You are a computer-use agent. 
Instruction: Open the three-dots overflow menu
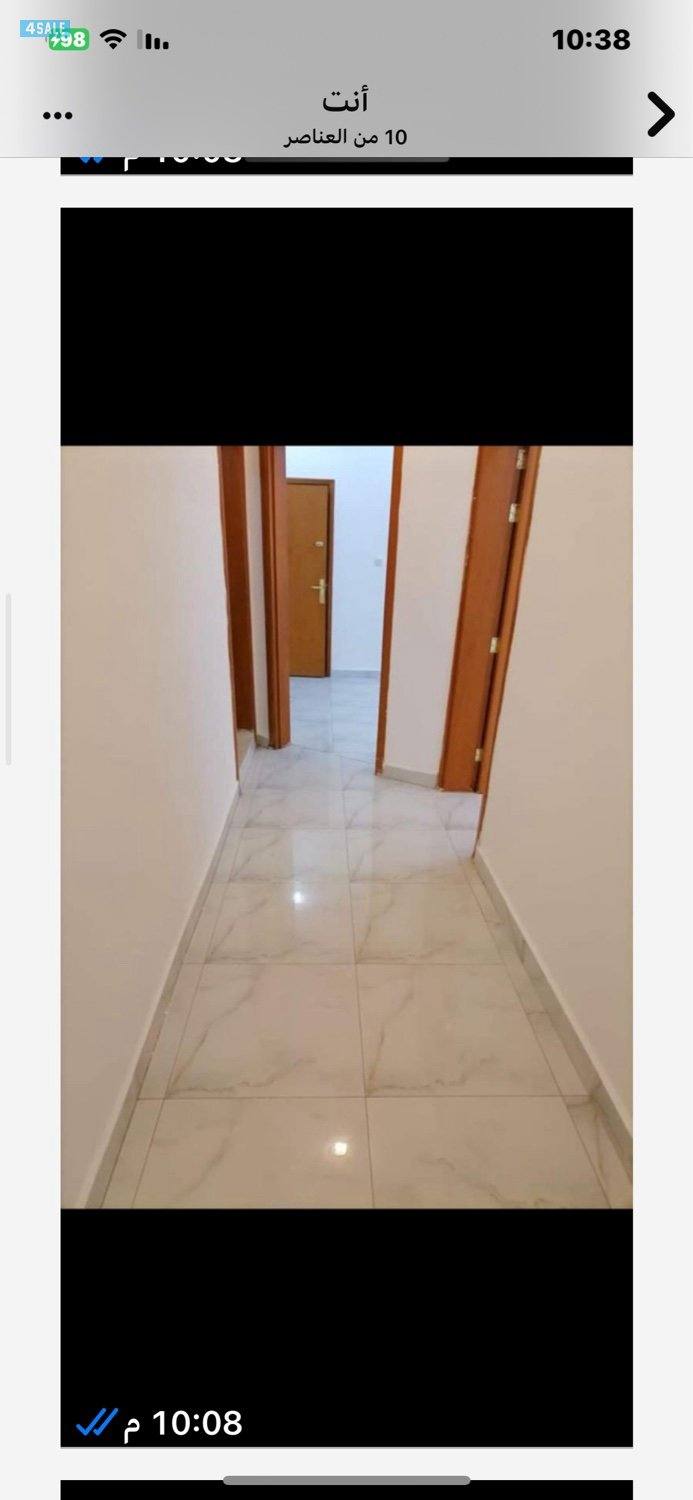tap(58, 116)
